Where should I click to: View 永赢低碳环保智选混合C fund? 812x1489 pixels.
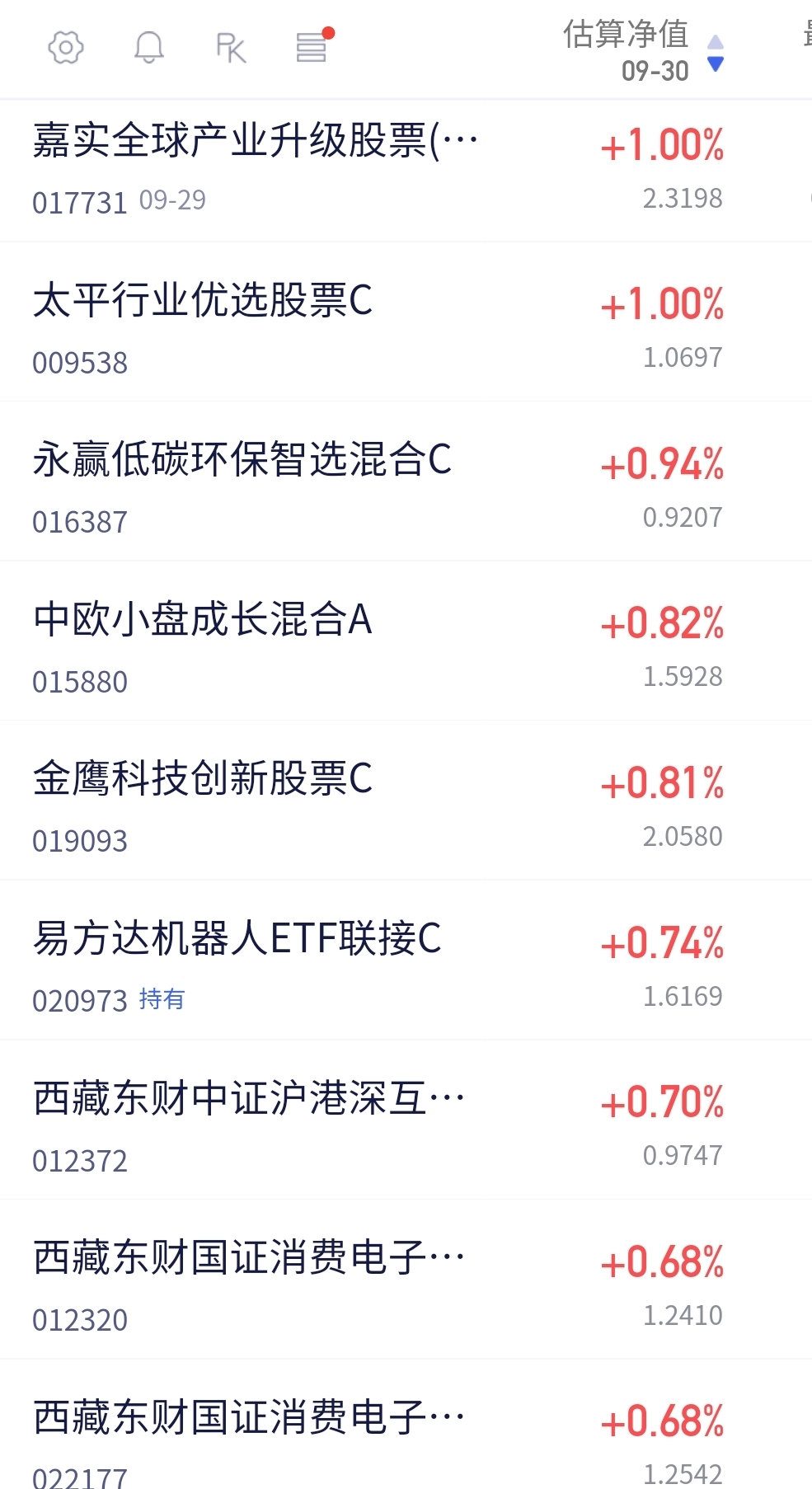pos(242,487)
